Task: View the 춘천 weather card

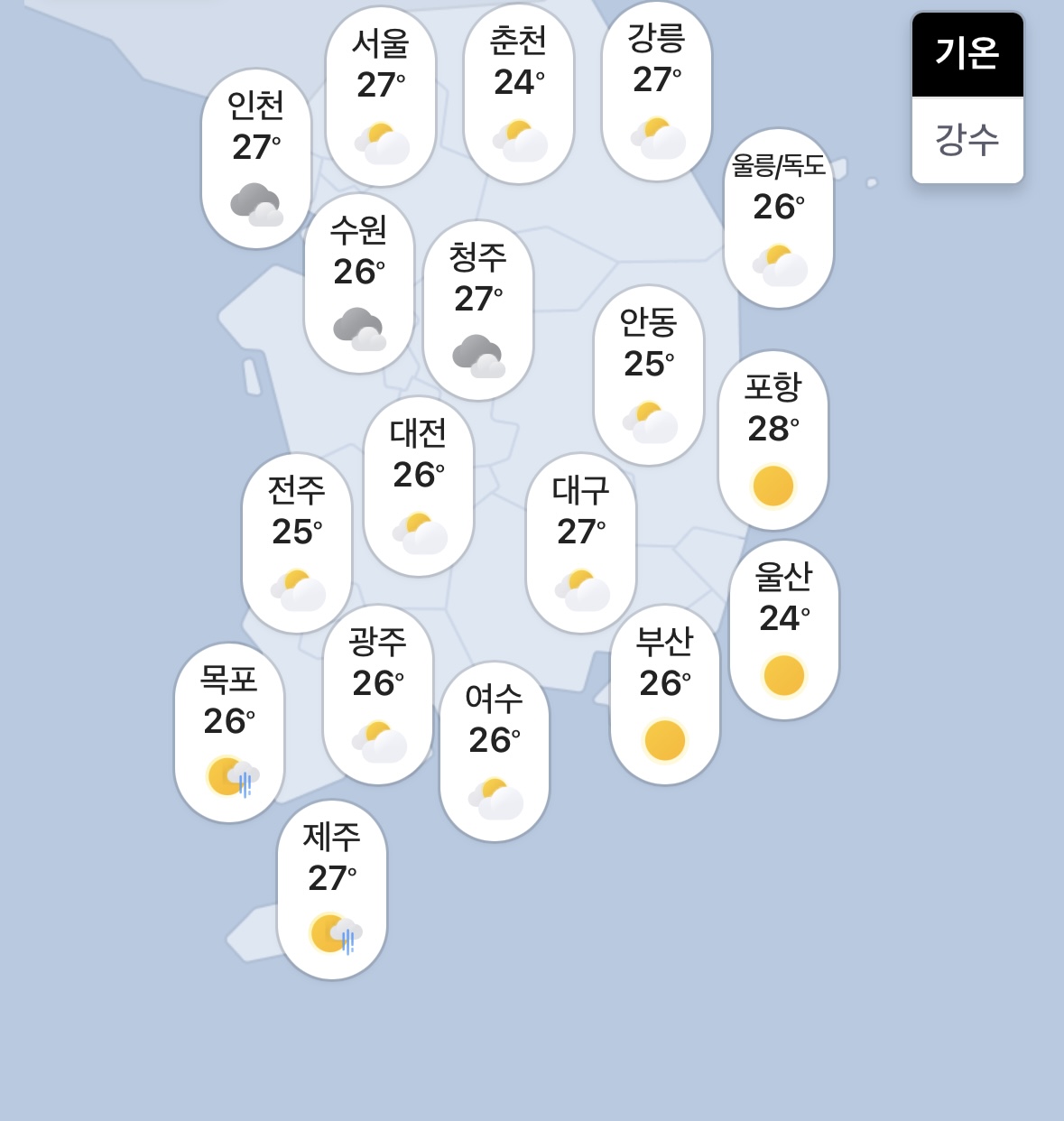Action: tap(519, 93)
